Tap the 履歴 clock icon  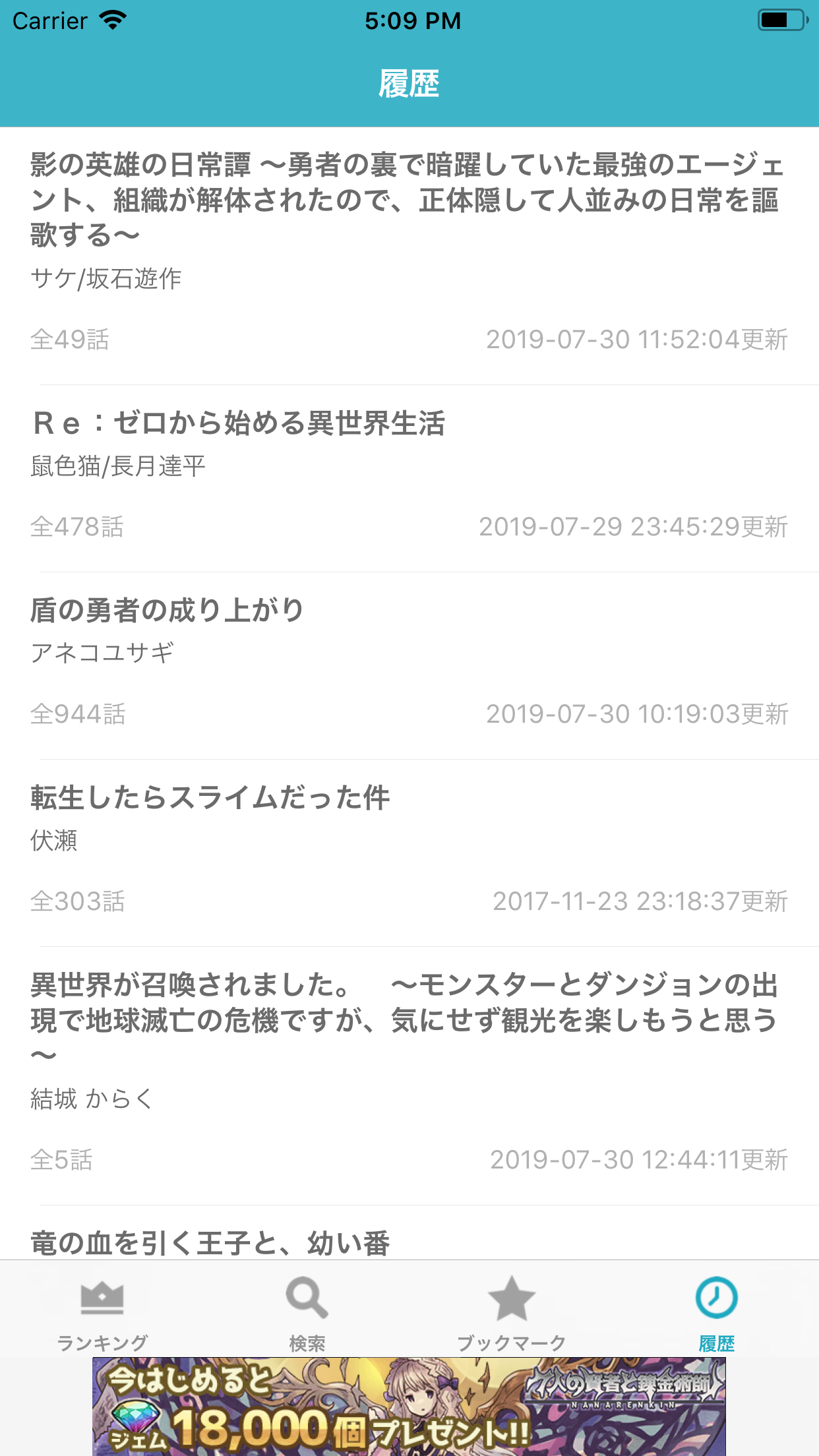[x=717, y=1296]
